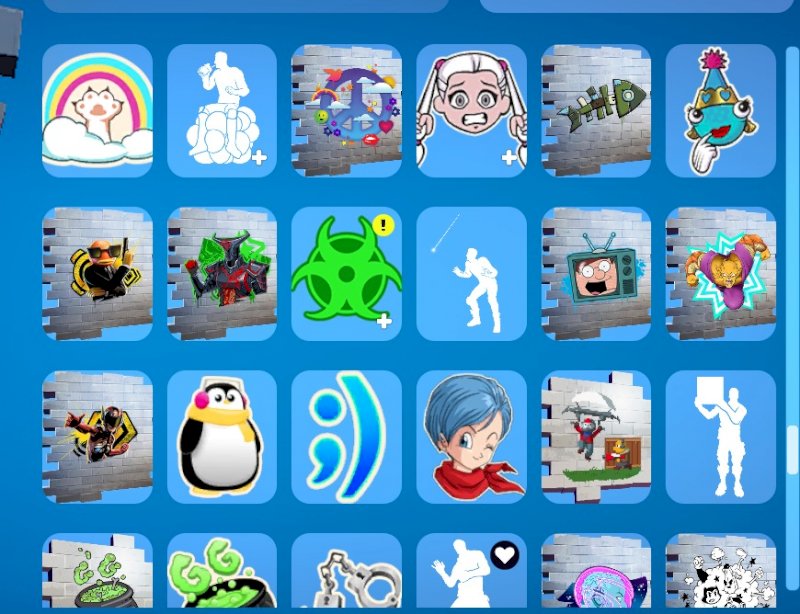Select the rainbow cat paw emoticon
Viewport: 800px width, 614px height.
pos(97,110)
